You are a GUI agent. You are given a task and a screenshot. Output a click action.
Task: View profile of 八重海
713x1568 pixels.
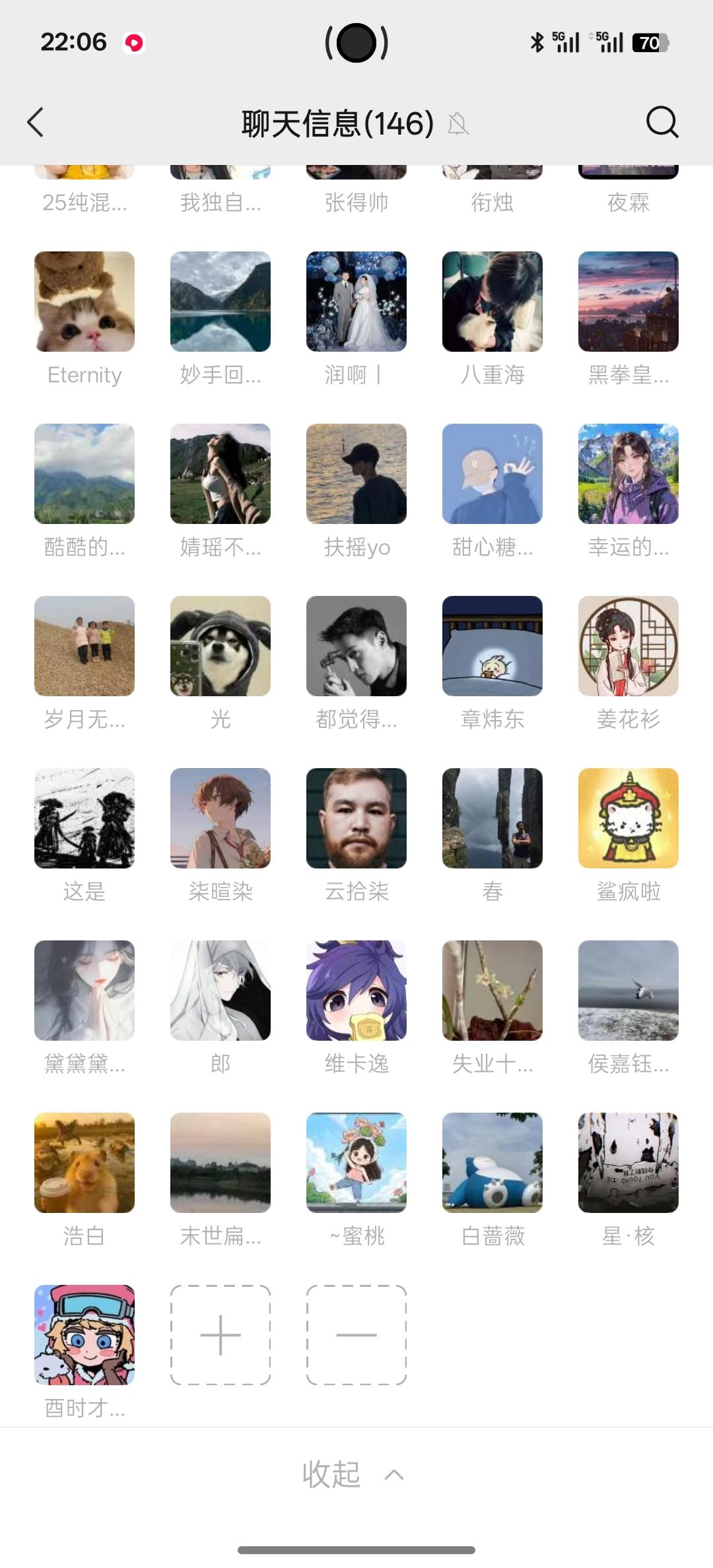pyautogui.click(x=492, y=302)
